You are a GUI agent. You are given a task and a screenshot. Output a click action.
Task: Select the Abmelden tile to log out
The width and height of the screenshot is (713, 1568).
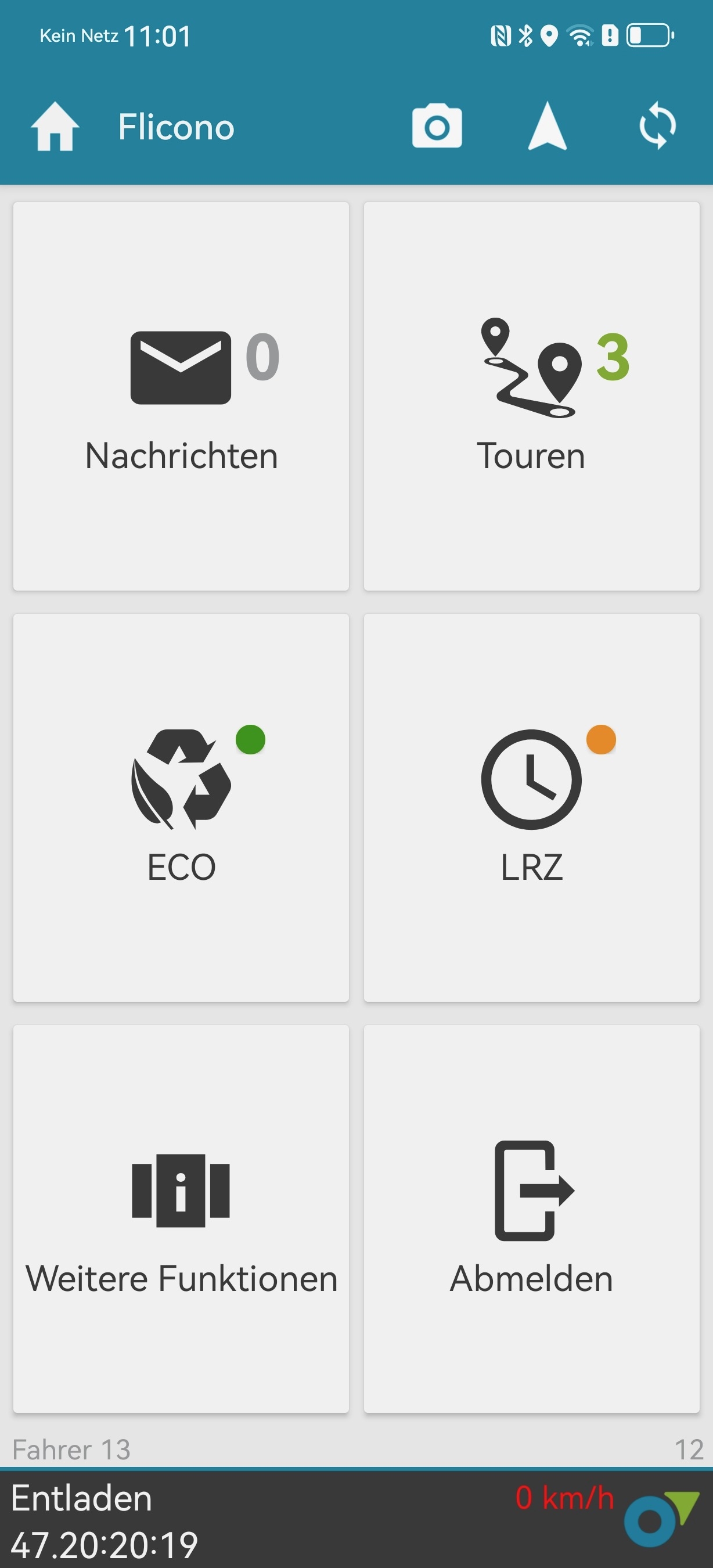pyautogui.click(x=532, y=1219)
